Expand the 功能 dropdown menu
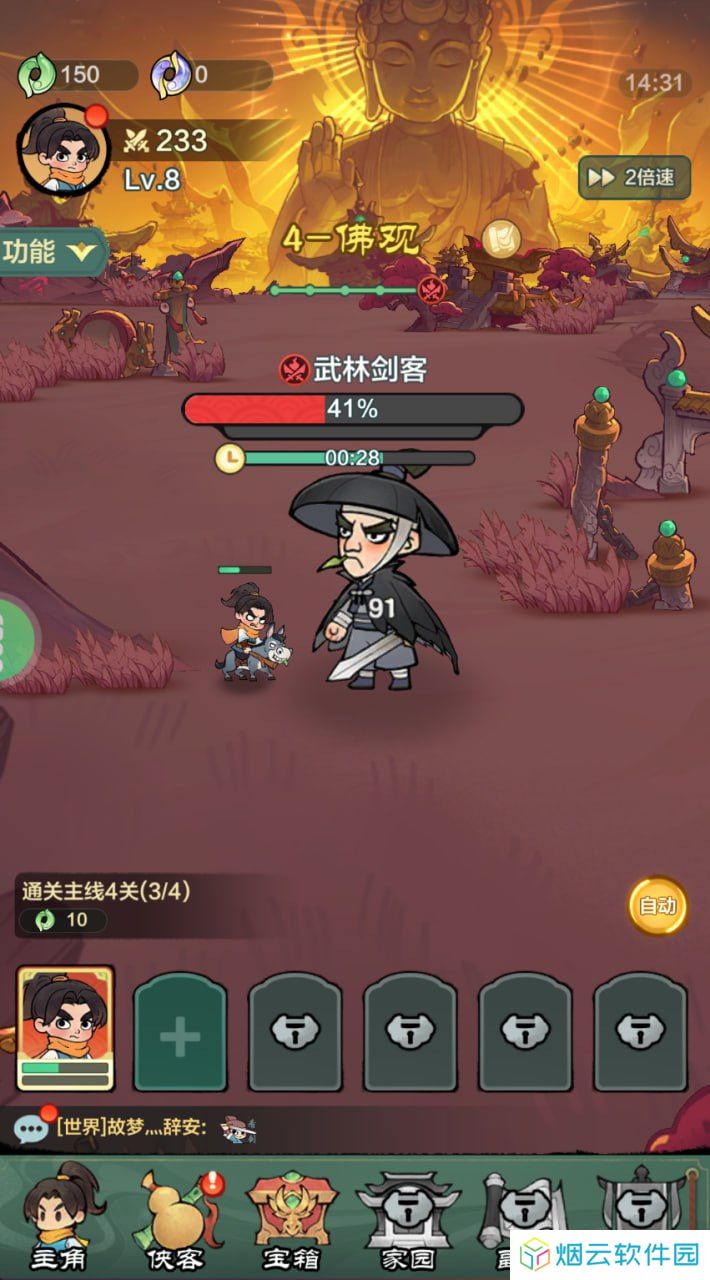 click(53, 252)
